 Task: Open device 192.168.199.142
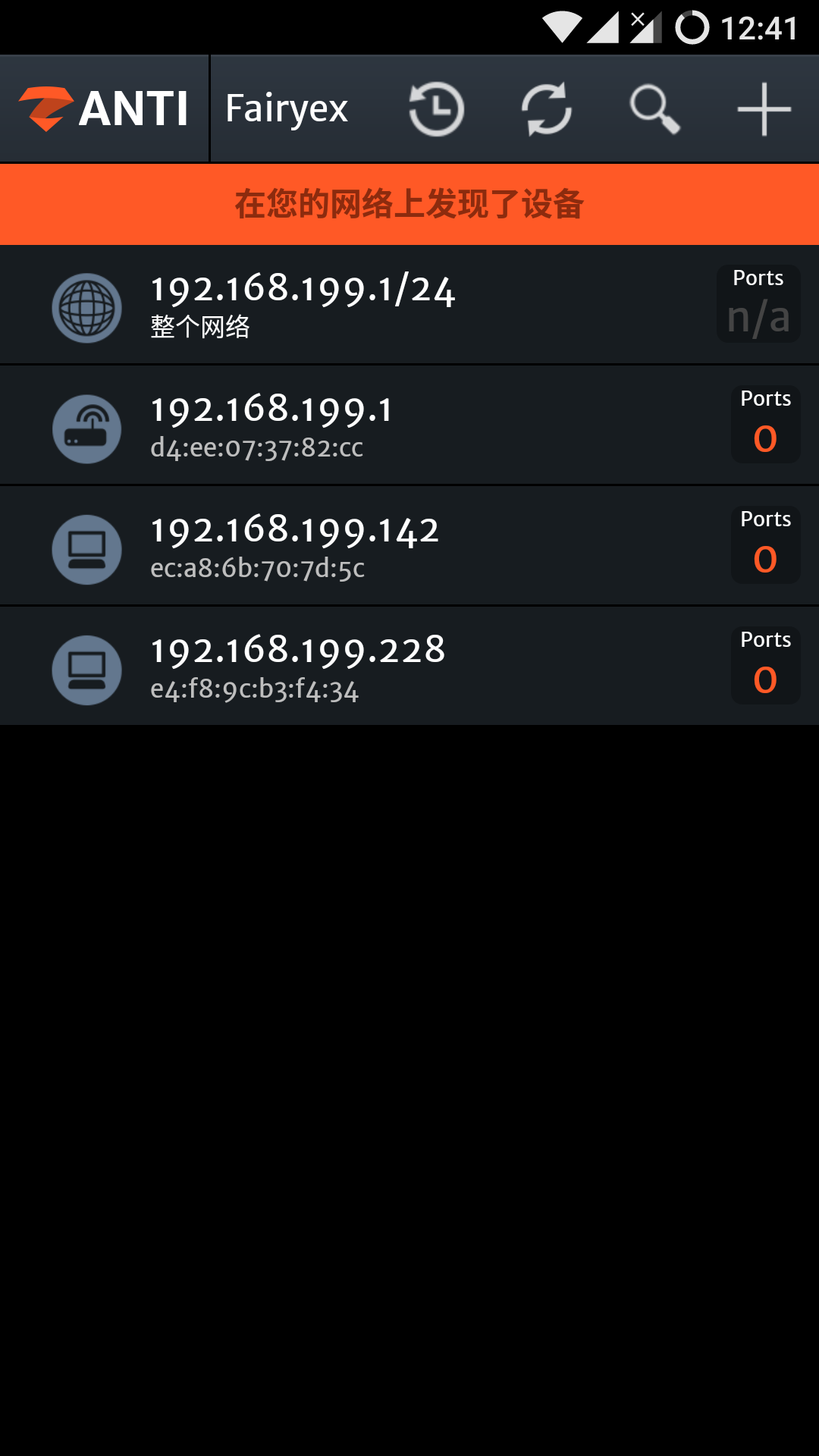coord(409,547)
